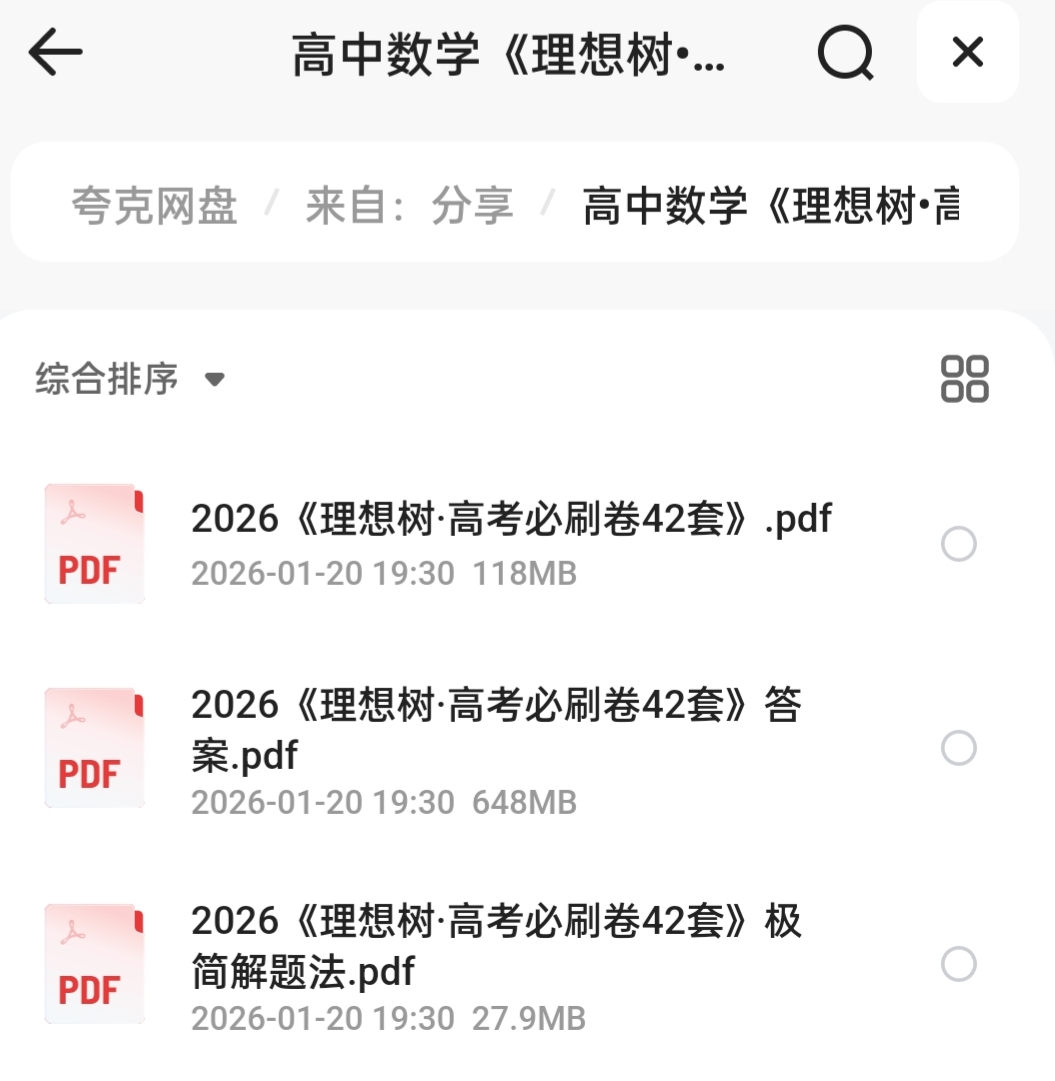Select the 118MB PDF file
Image resolution: width=1055 pixels, height=1081 pixels.
pyautogui.click(x=959, y=544)
